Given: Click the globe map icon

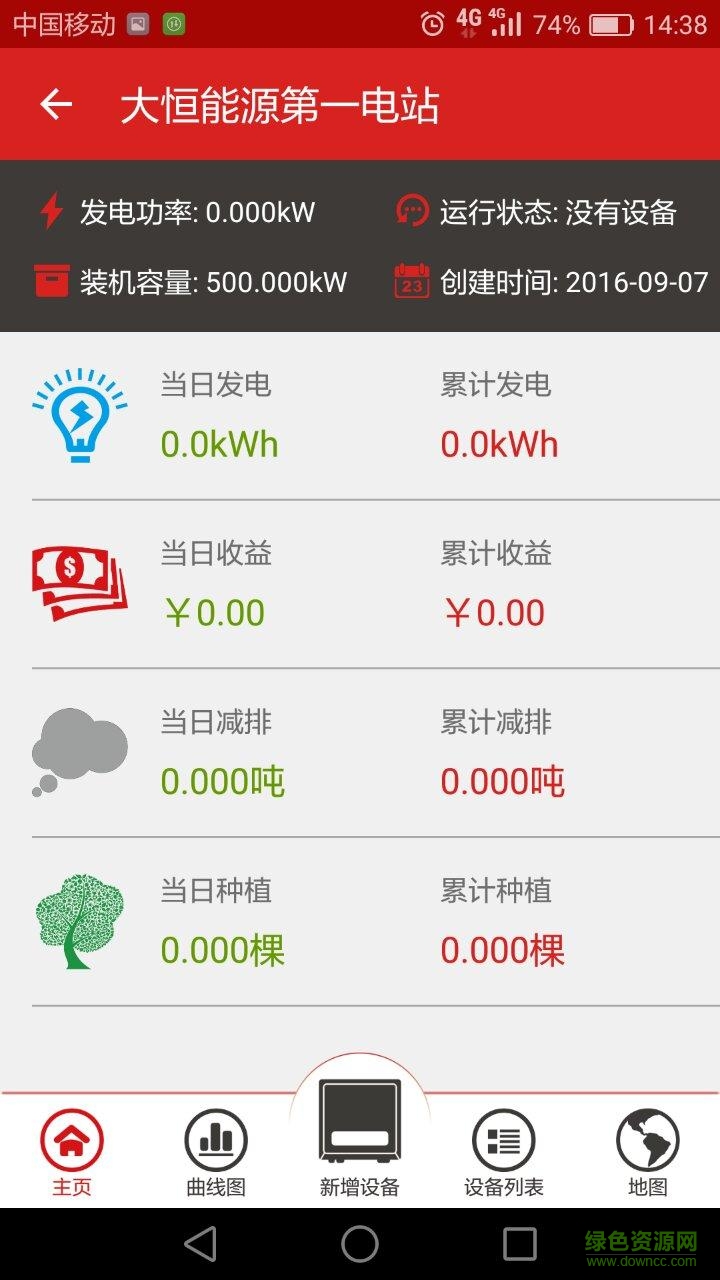Looking at the screenshot, I should 648,1137.
